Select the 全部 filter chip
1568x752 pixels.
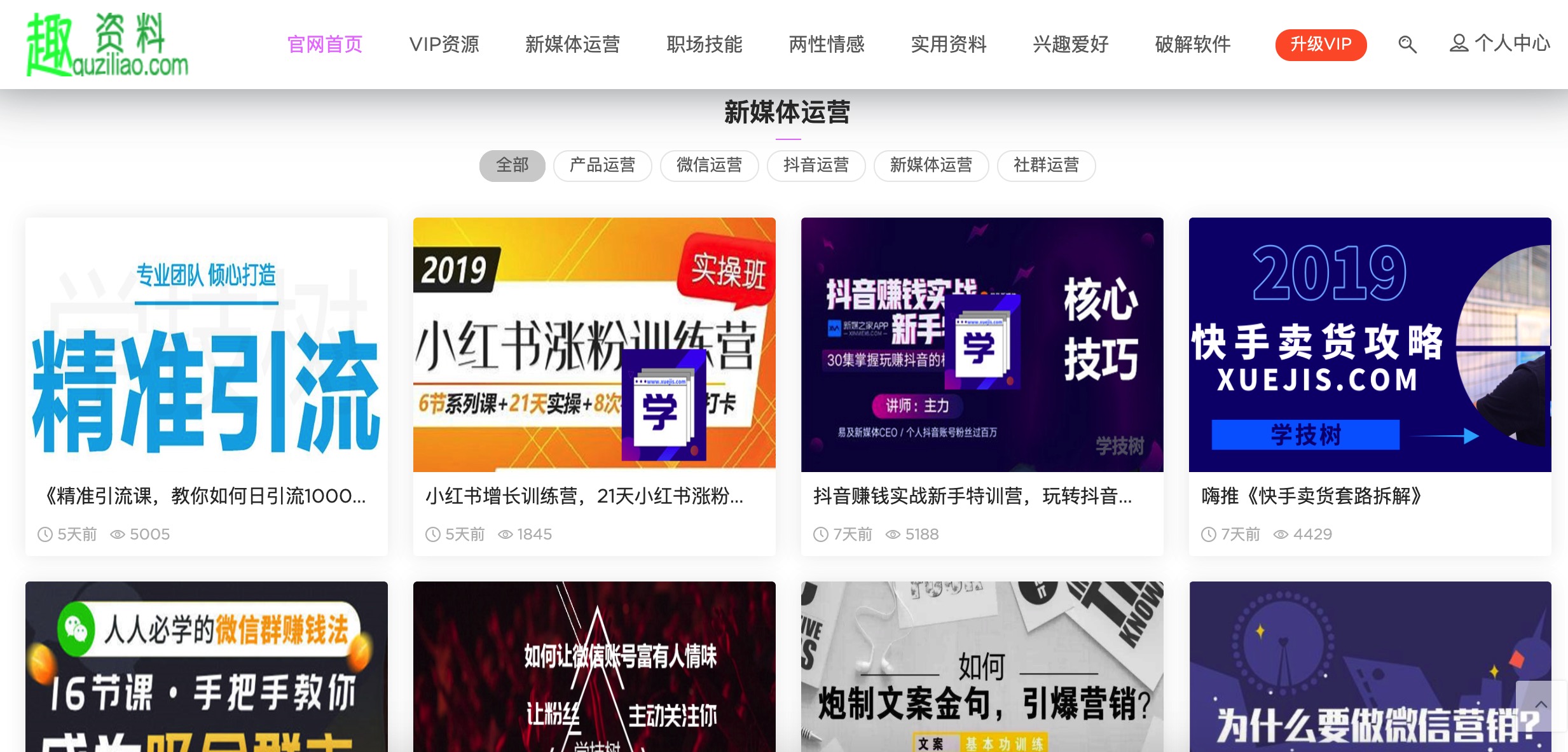[512, 165]
